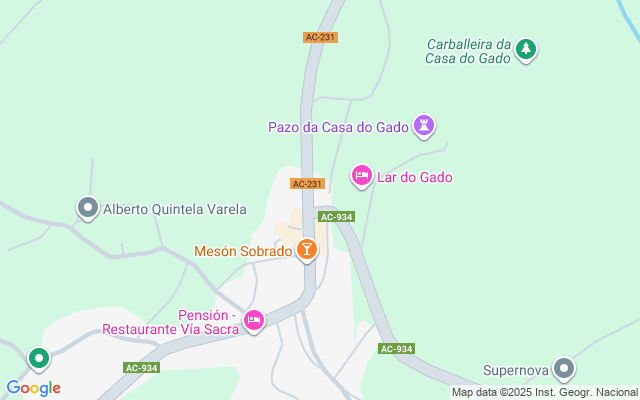This screenshot has height=400, width=640.
Task: Open the Alberto Quintela Varela marker
Action: pyautogui.click(x=88, y=208)
